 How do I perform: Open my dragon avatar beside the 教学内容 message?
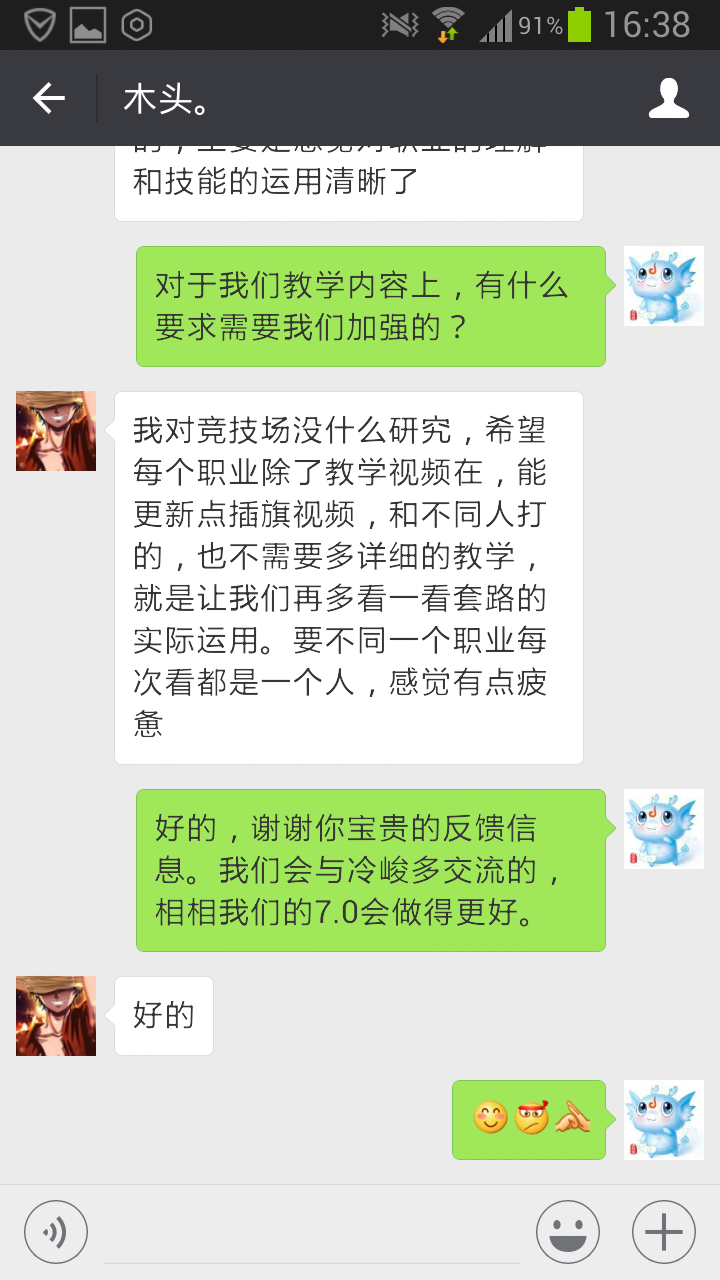pyautogui.click(x=664, y=286)
